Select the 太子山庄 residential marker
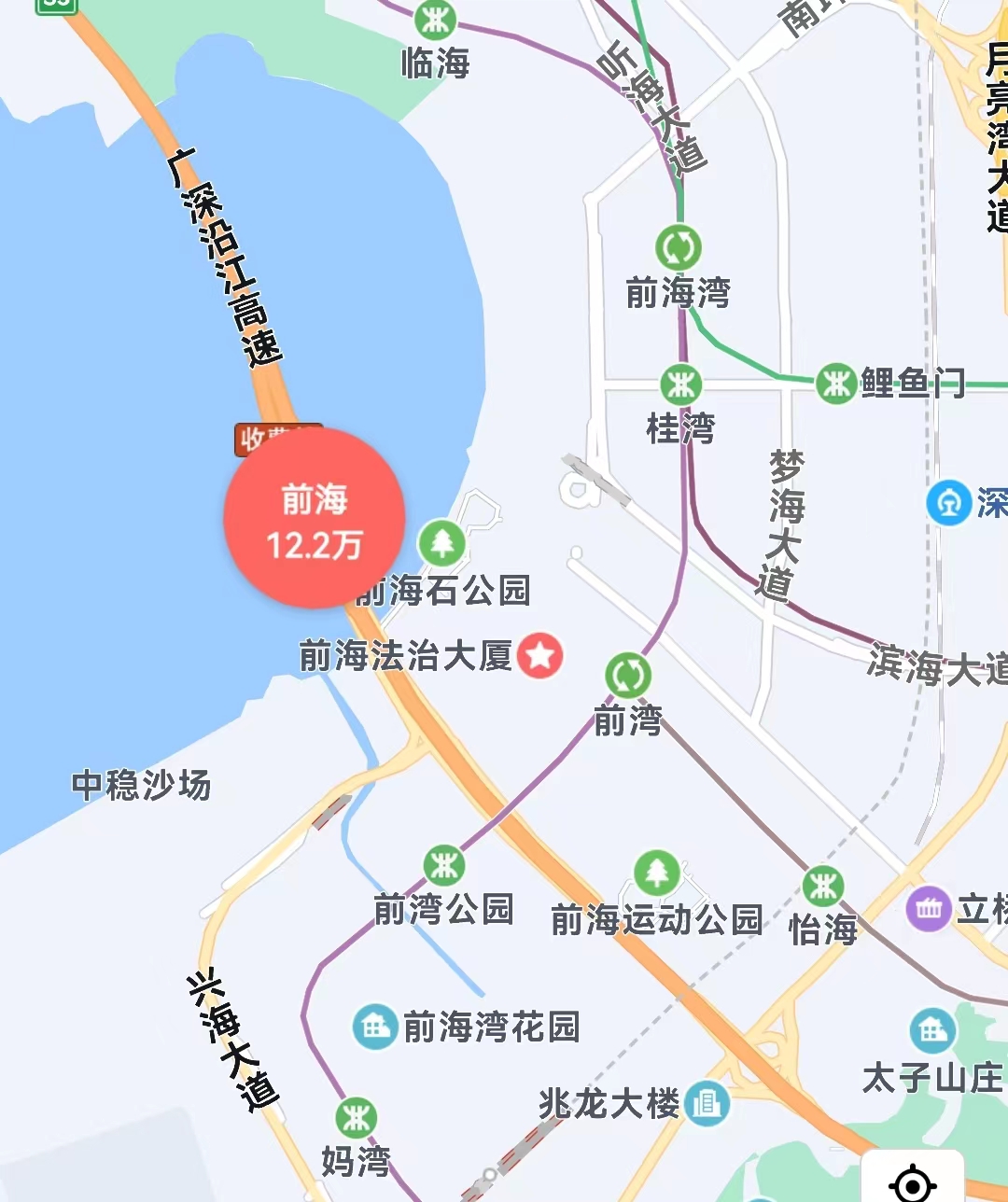The height and width of the screenshot is (1202, 1008). [x=931, y=1030]
